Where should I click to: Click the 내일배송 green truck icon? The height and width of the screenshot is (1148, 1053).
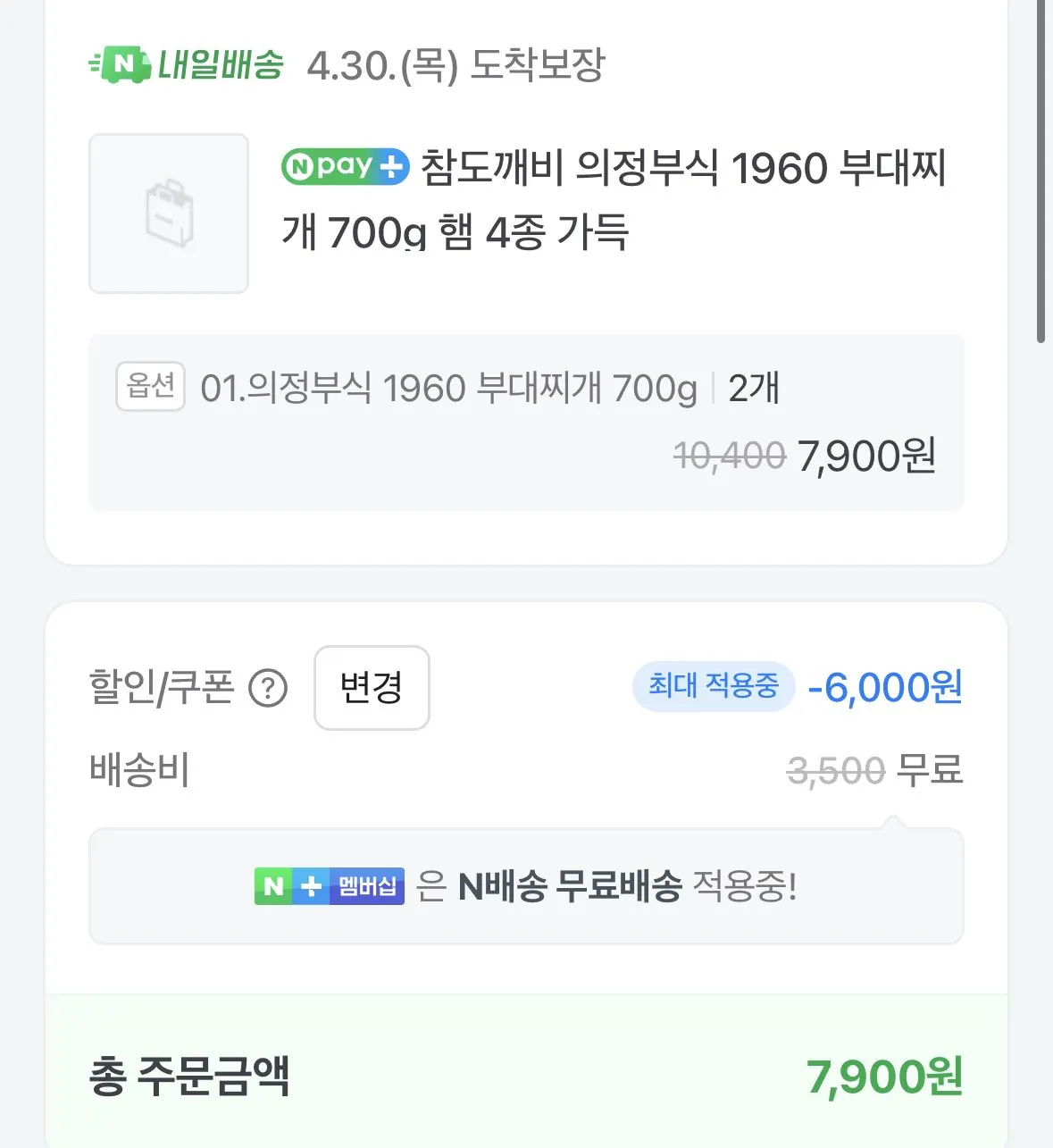124,63
